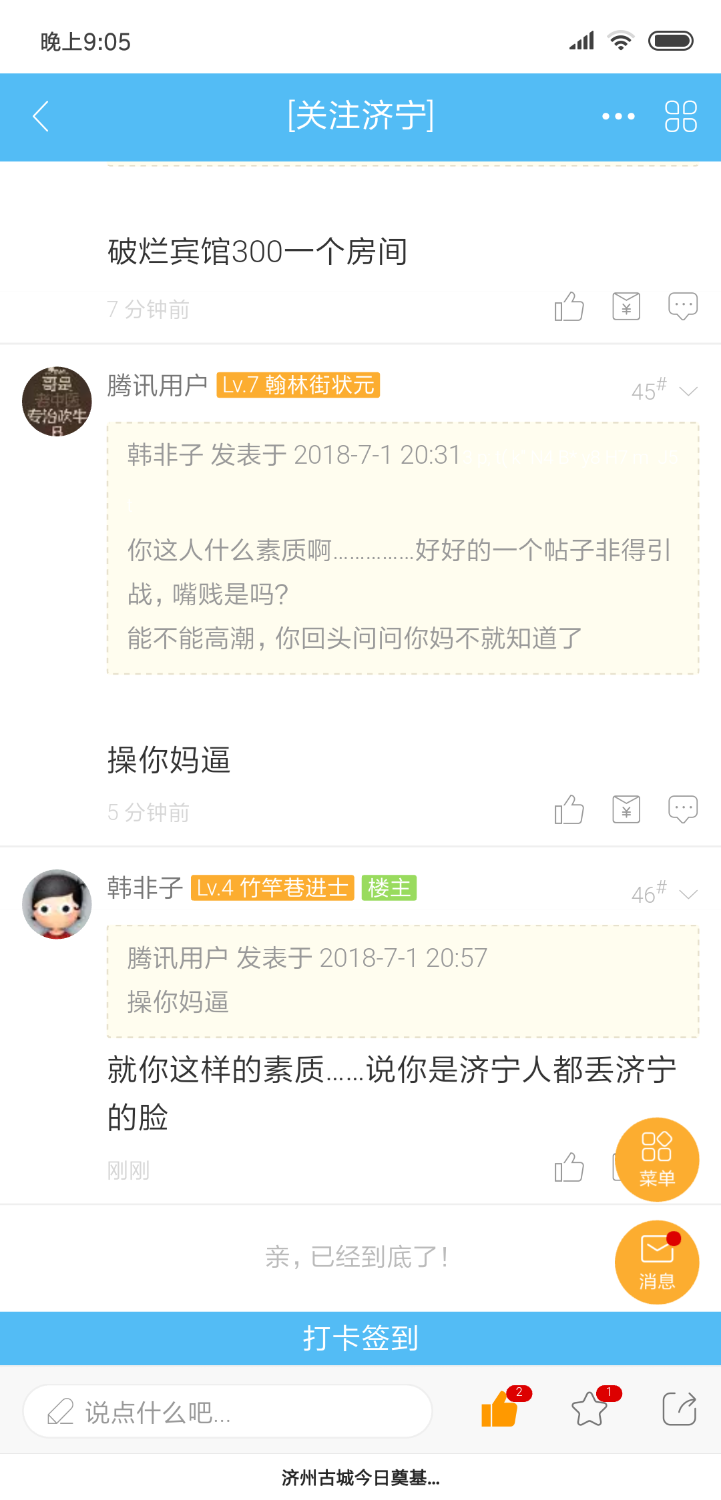This screenshot has height=1500, width=721.
Task: View 腾讯用户's Lv.7 翰林街状元 level badge
Action: [x=297, y=385]
